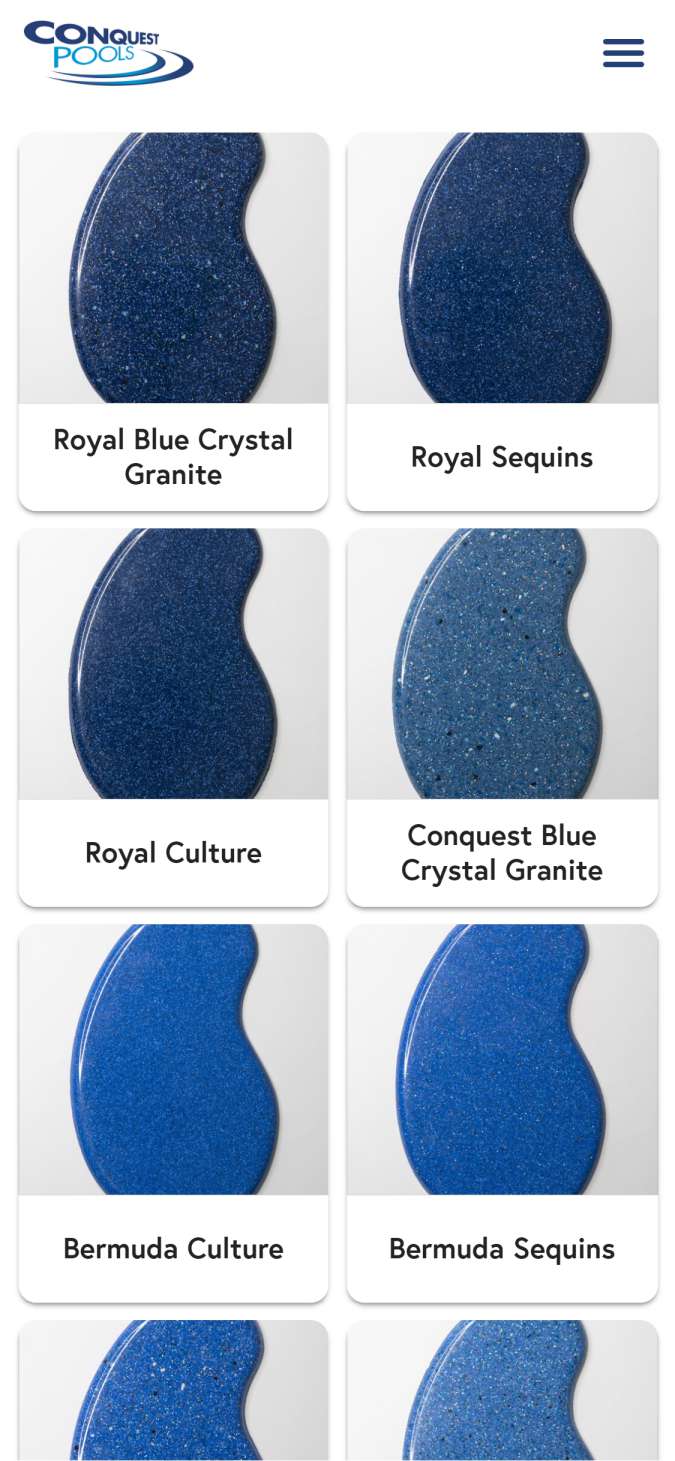Go to homepage via Conquest Pools logo
The width and height of the screenshot is (675, 1461).
(x=108, y=52)
